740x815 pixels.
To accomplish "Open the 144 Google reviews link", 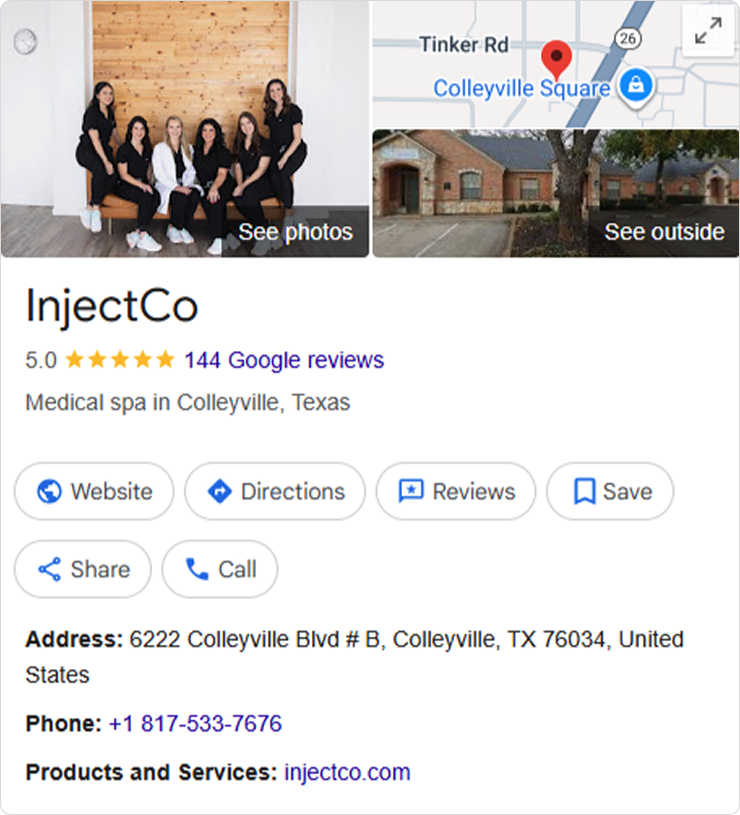I will click(284, 360).
